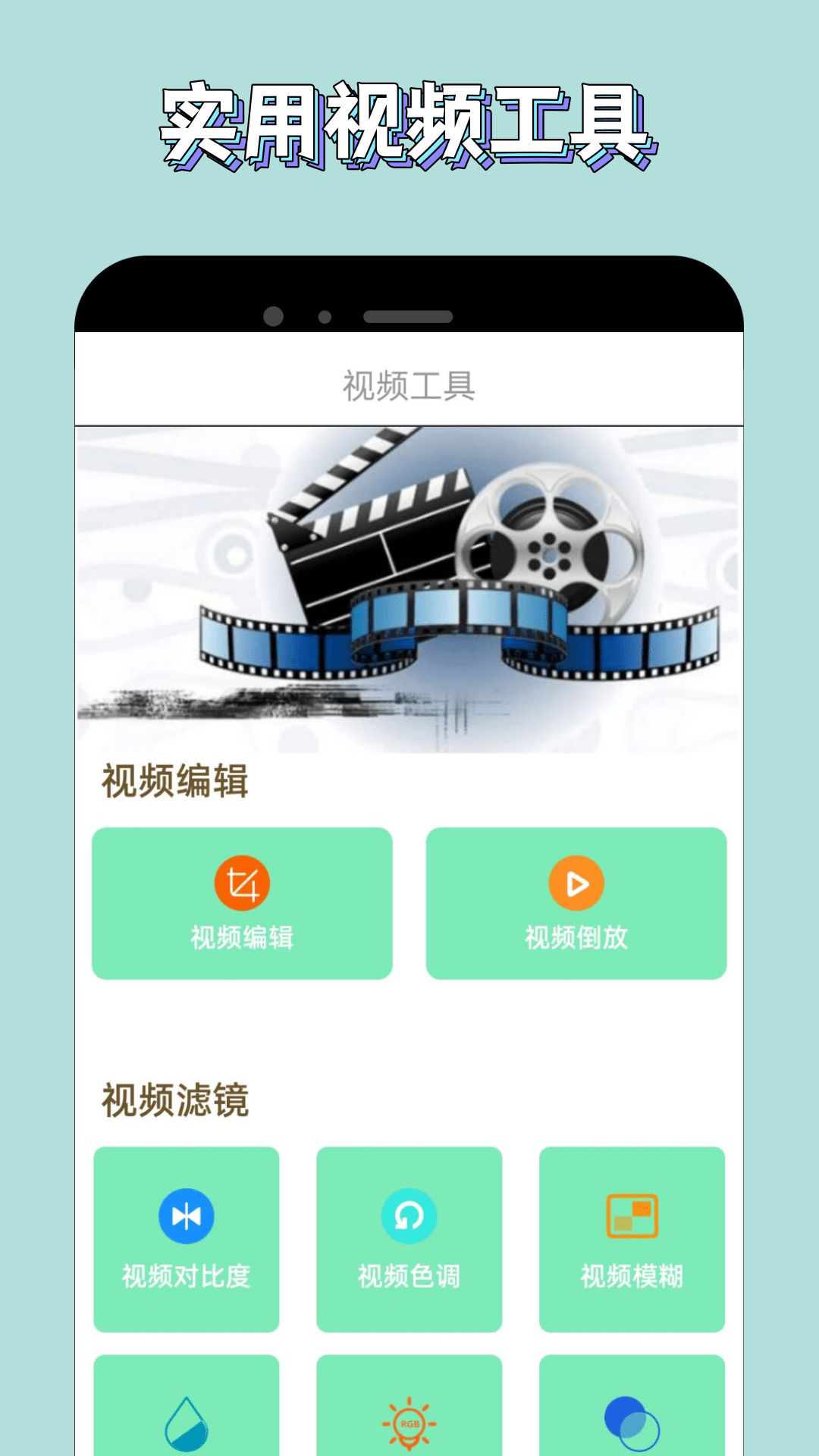Tap the 视频对比度 filter card
The image size is (819, 1456).
coord(187,1236)
